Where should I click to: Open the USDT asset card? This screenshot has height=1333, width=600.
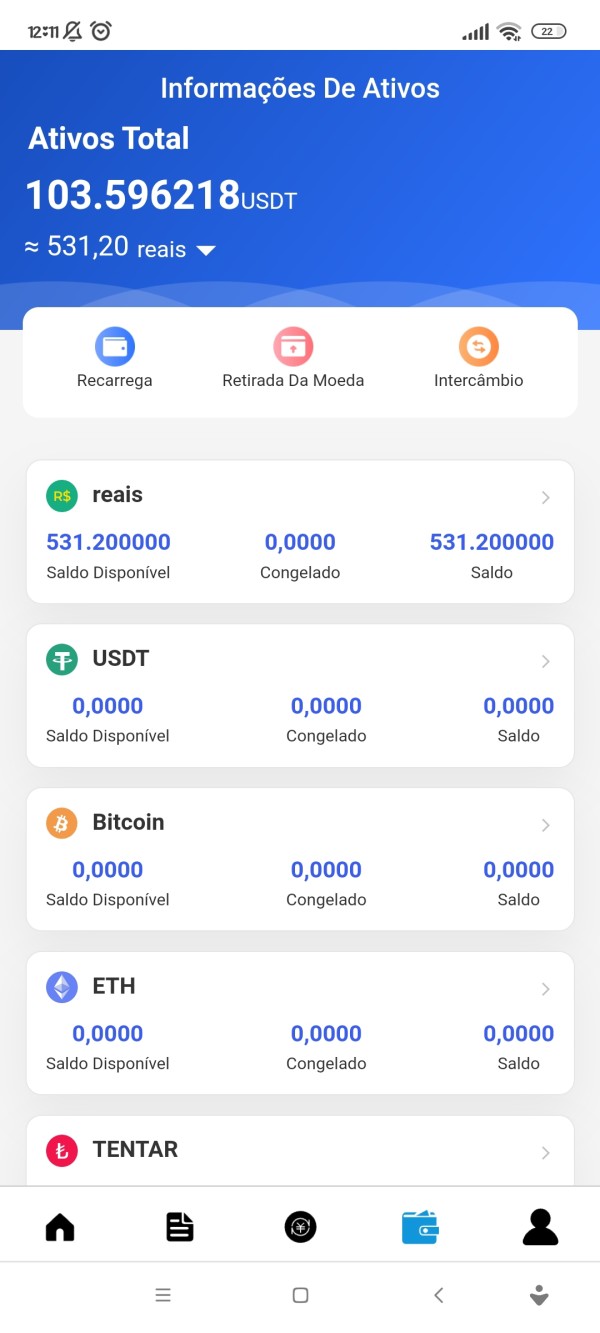300,696
